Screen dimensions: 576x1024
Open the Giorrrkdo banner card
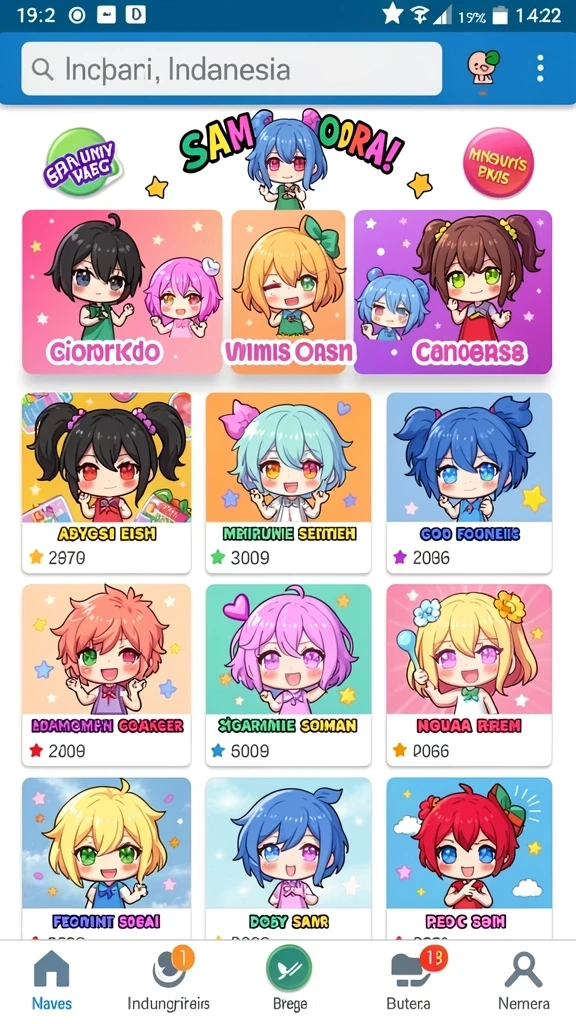122,291
